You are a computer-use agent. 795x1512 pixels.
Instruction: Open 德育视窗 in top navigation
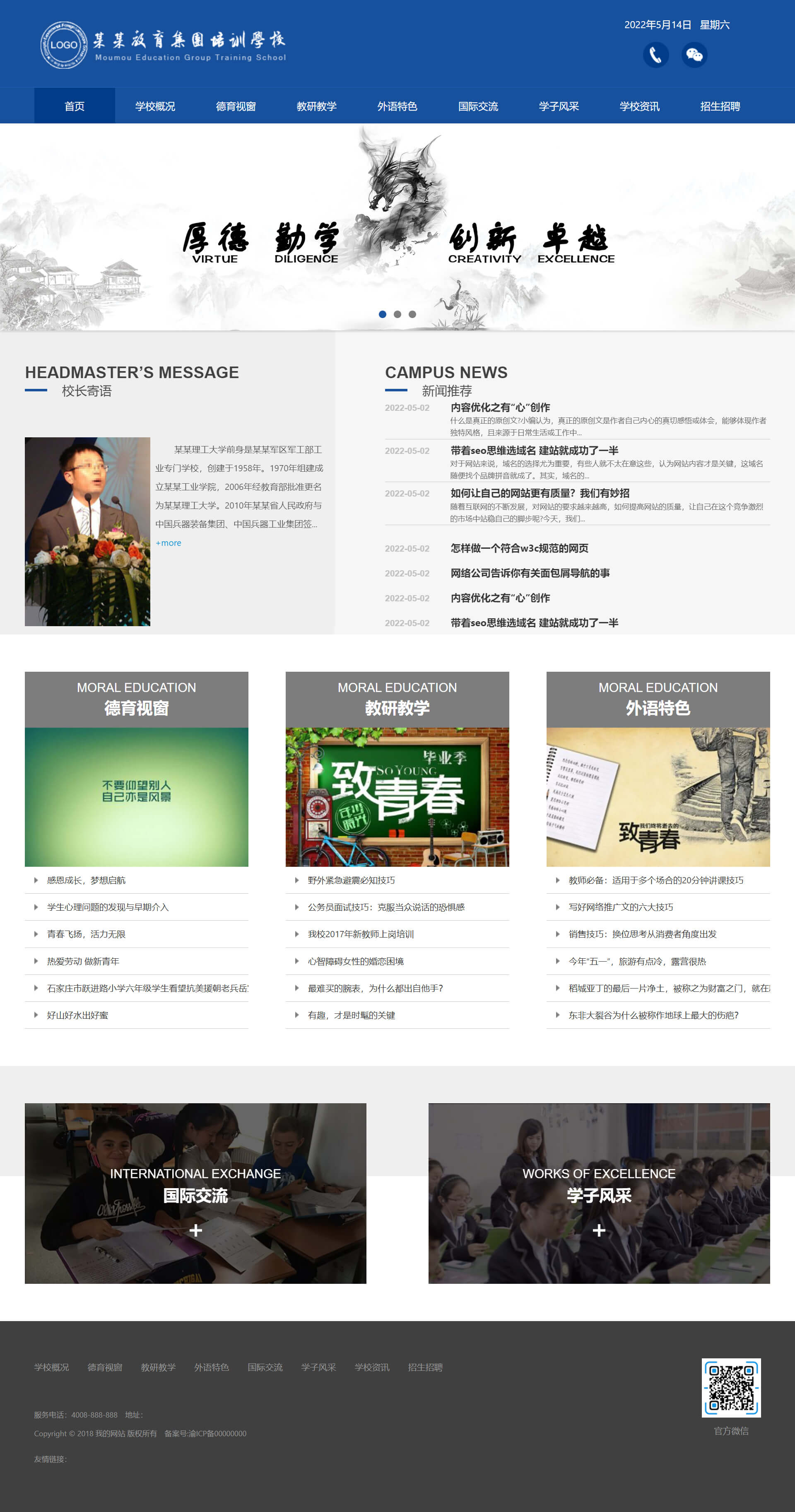pyautogui.click(x=236, y=106)
